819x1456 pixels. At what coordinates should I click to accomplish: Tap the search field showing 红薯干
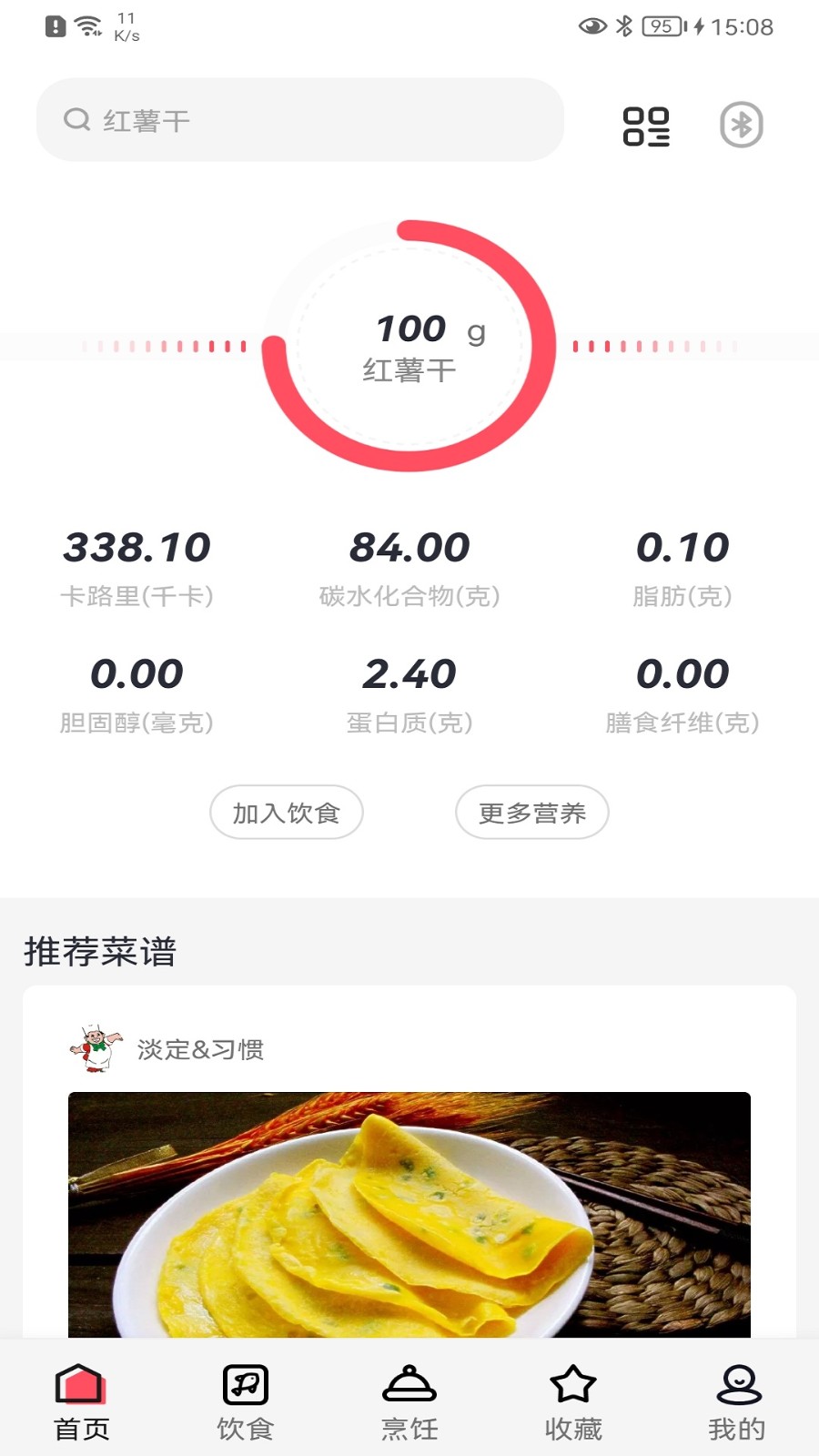300,119
